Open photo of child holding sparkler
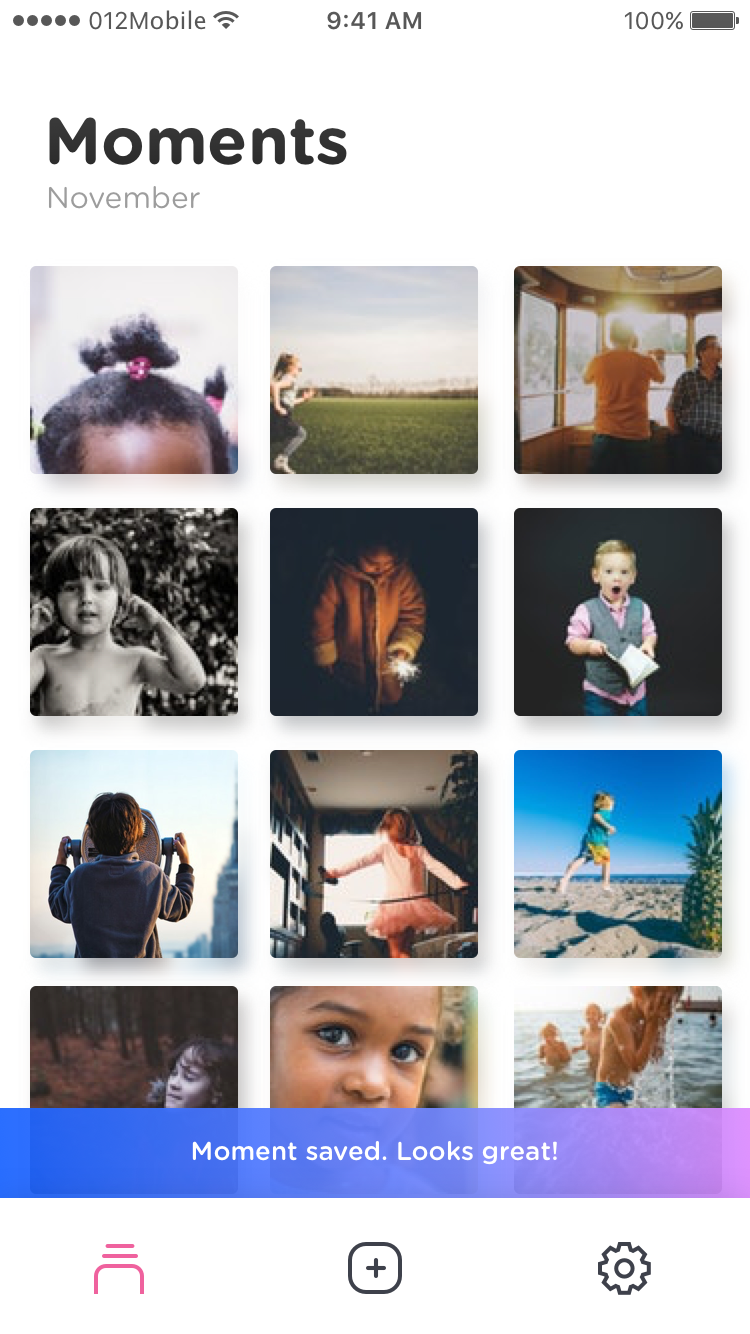The width and height of the screenshot is (750, 1334). click(x=374, y=612)
